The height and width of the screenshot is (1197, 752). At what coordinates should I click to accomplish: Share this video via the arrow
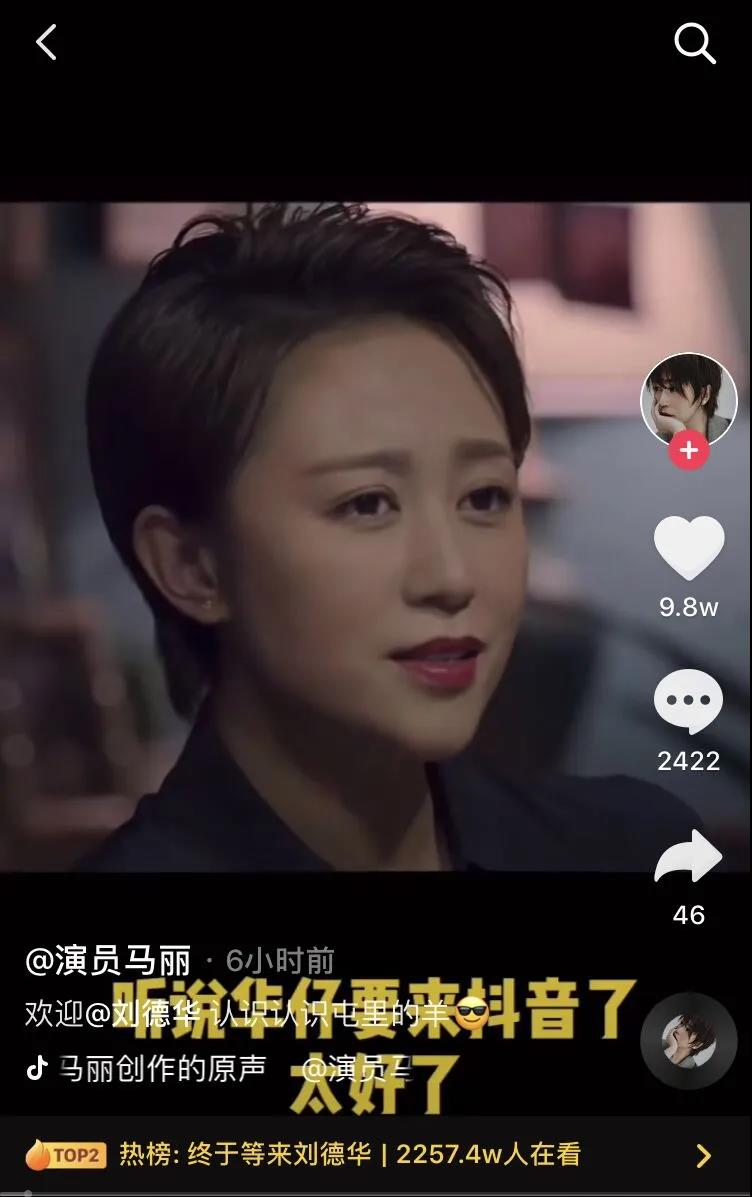pos(688,857)
